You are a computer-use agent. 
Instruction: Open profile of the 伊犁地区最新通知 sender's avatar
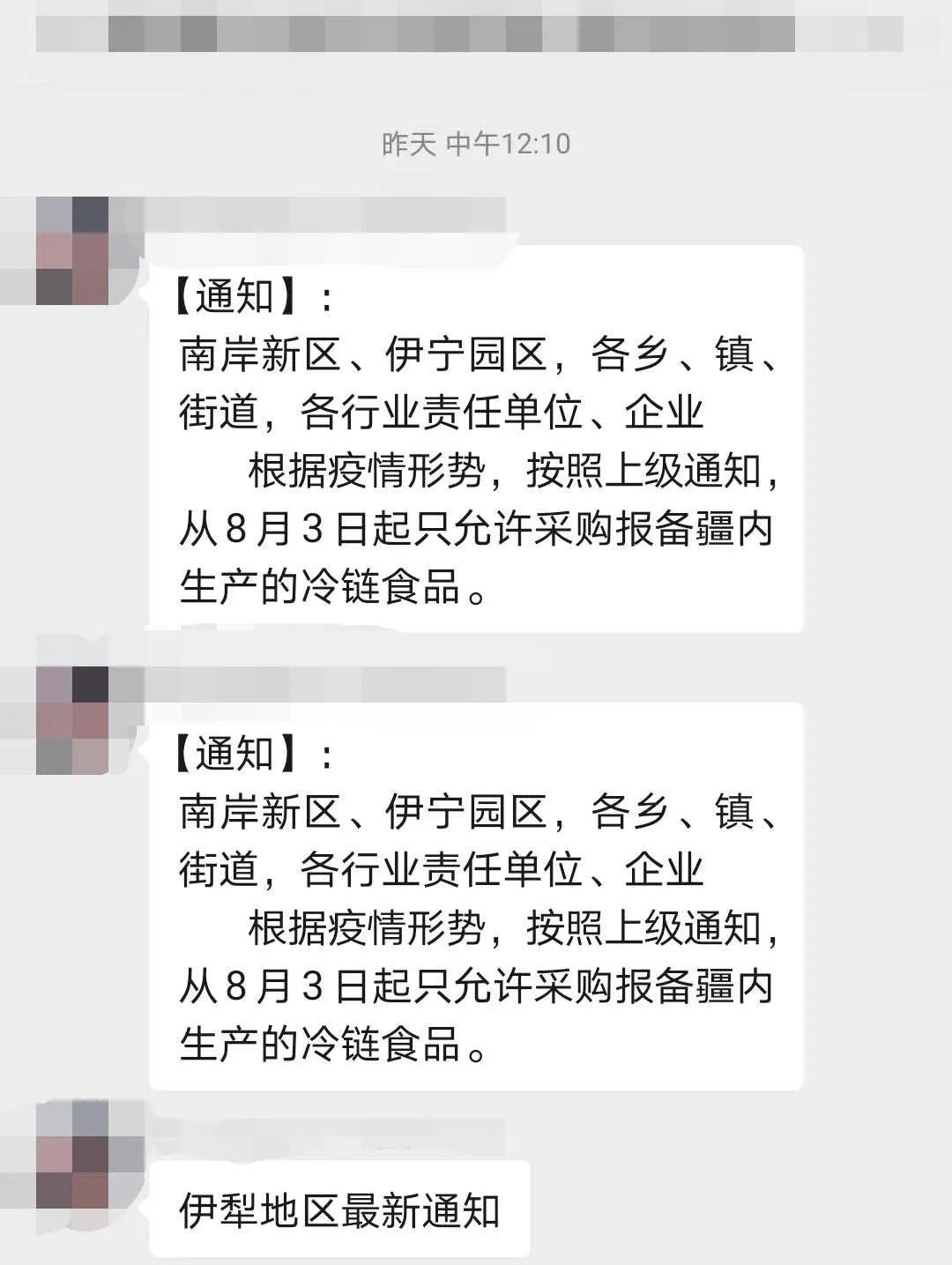click(x=72, y=1154)
